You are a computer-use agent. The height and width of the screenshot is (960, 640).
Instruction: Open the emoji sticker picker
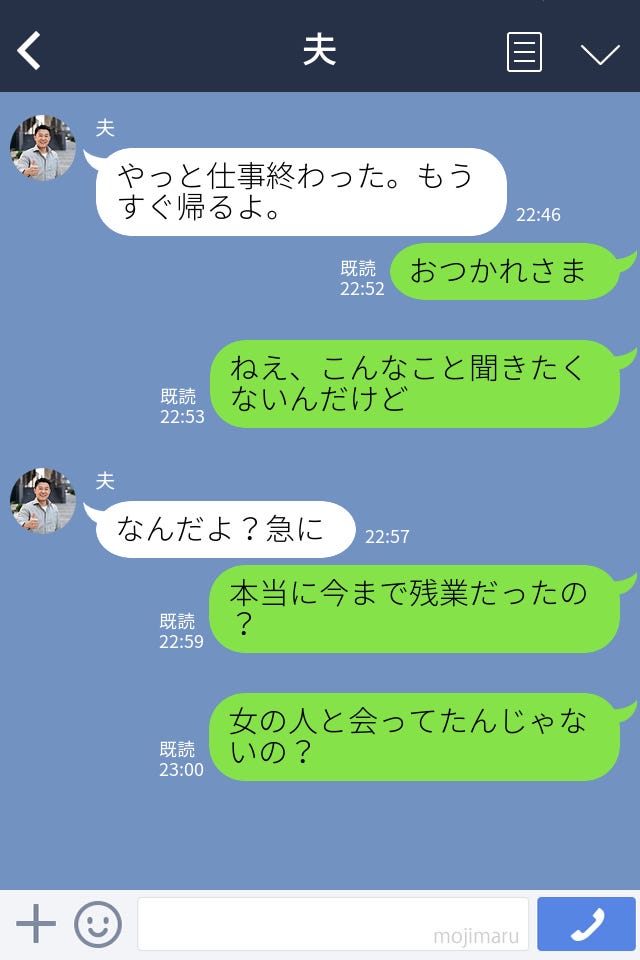coord(98,924)
